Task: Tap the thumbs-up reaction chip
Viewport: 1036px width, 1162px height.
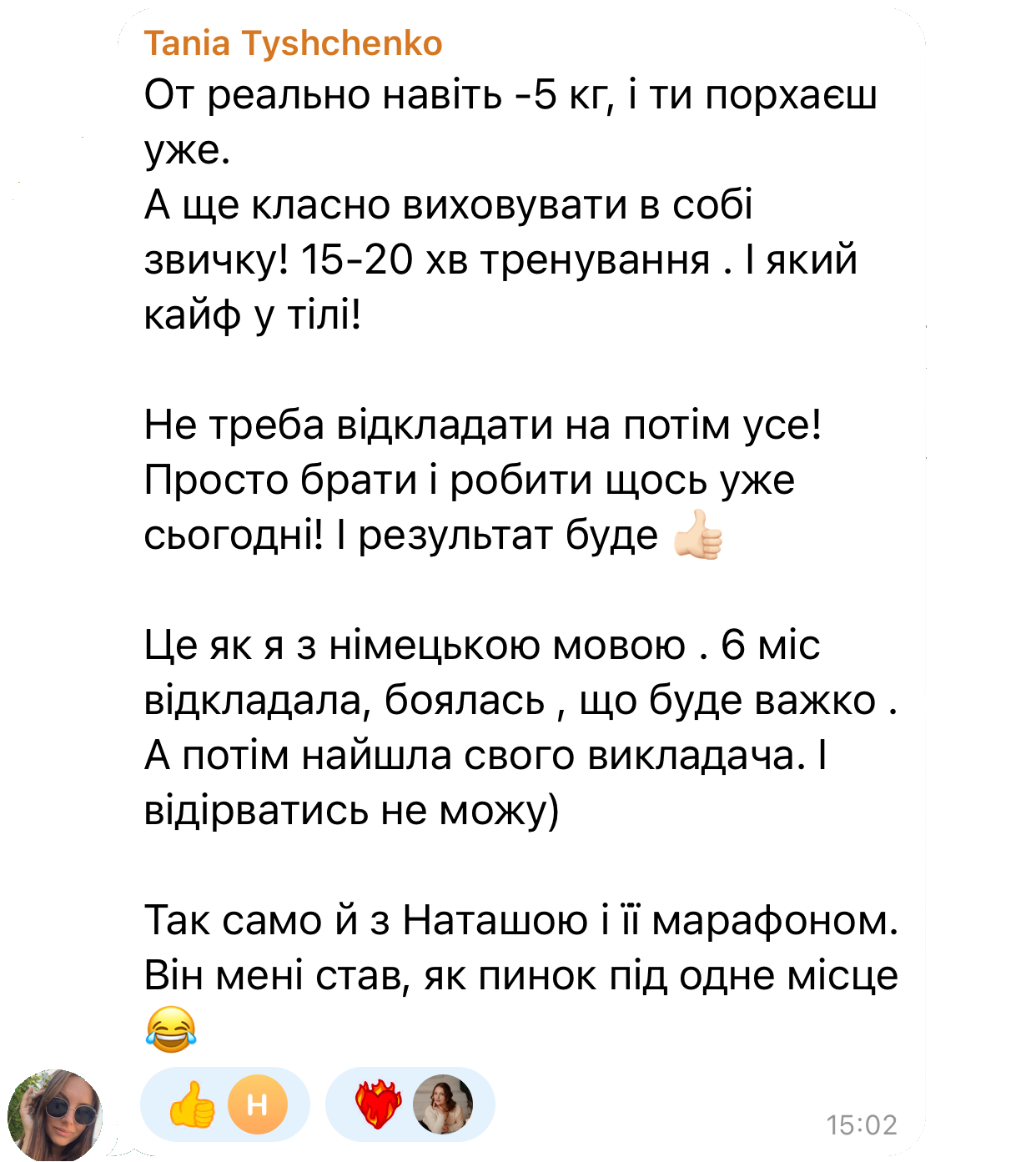Action: click(x=224, y=1104)
